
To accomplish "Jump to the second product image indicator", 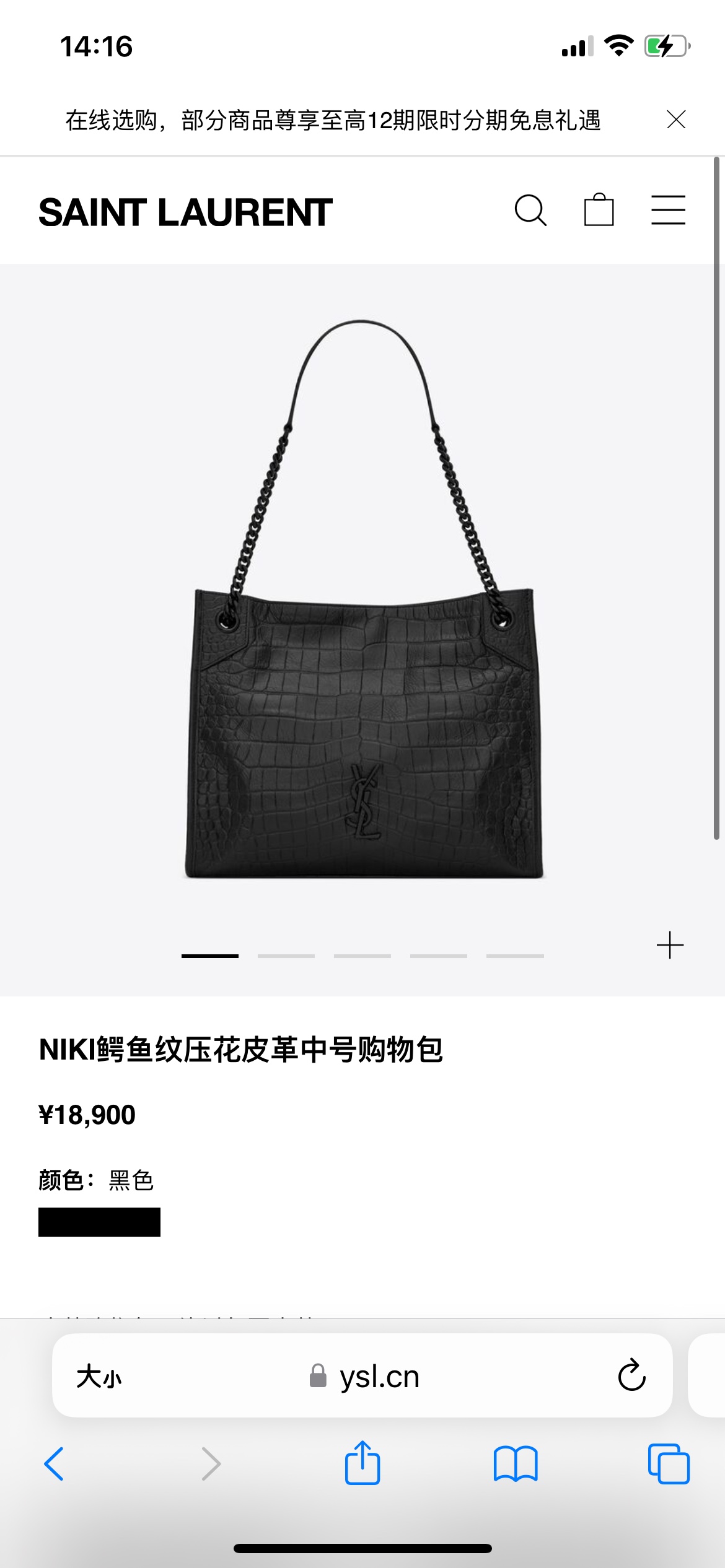I will 286,956.
